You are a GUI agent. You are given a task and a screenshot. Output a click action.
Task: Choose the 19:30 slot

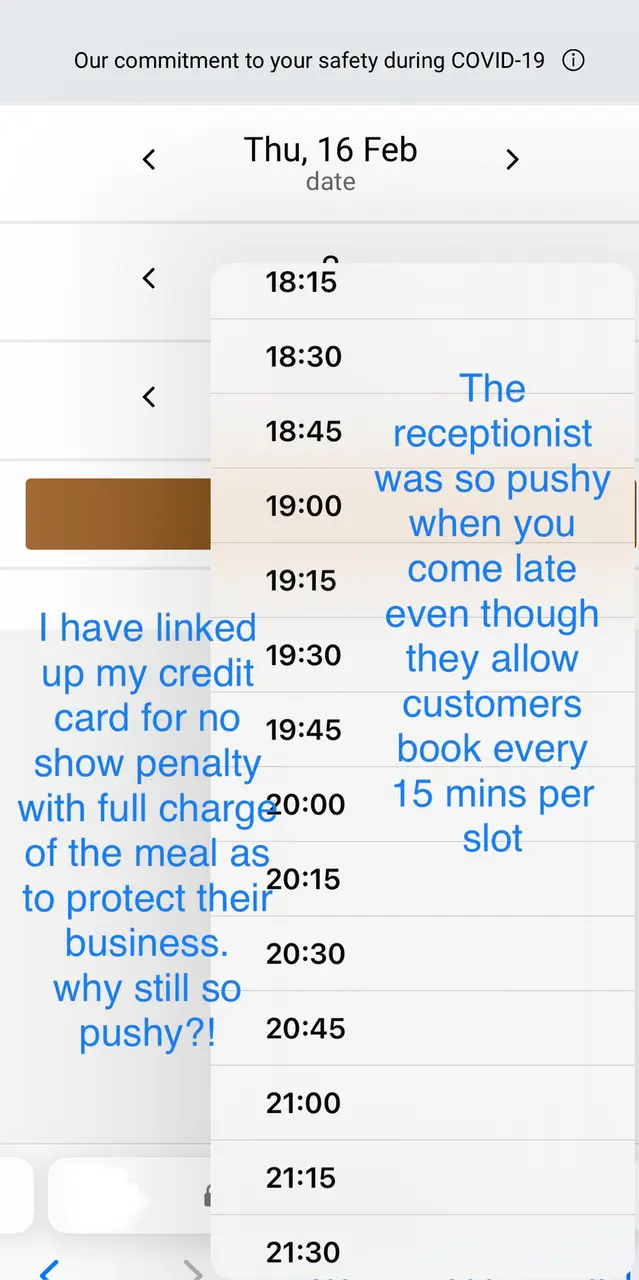pyautogui.click(x=304, y=655)
